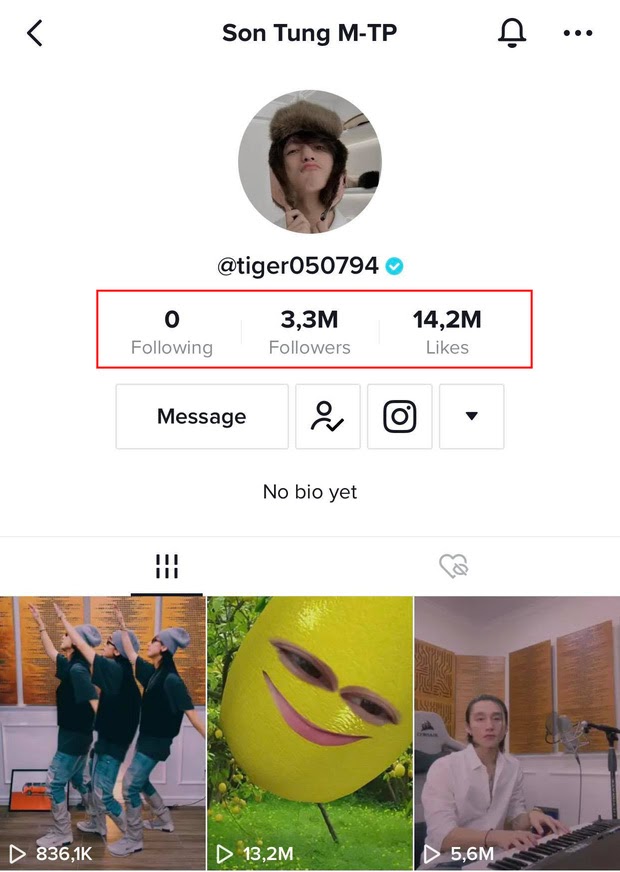620x872 pixels.
Task: Open the notifications bell
Action: 512,33
